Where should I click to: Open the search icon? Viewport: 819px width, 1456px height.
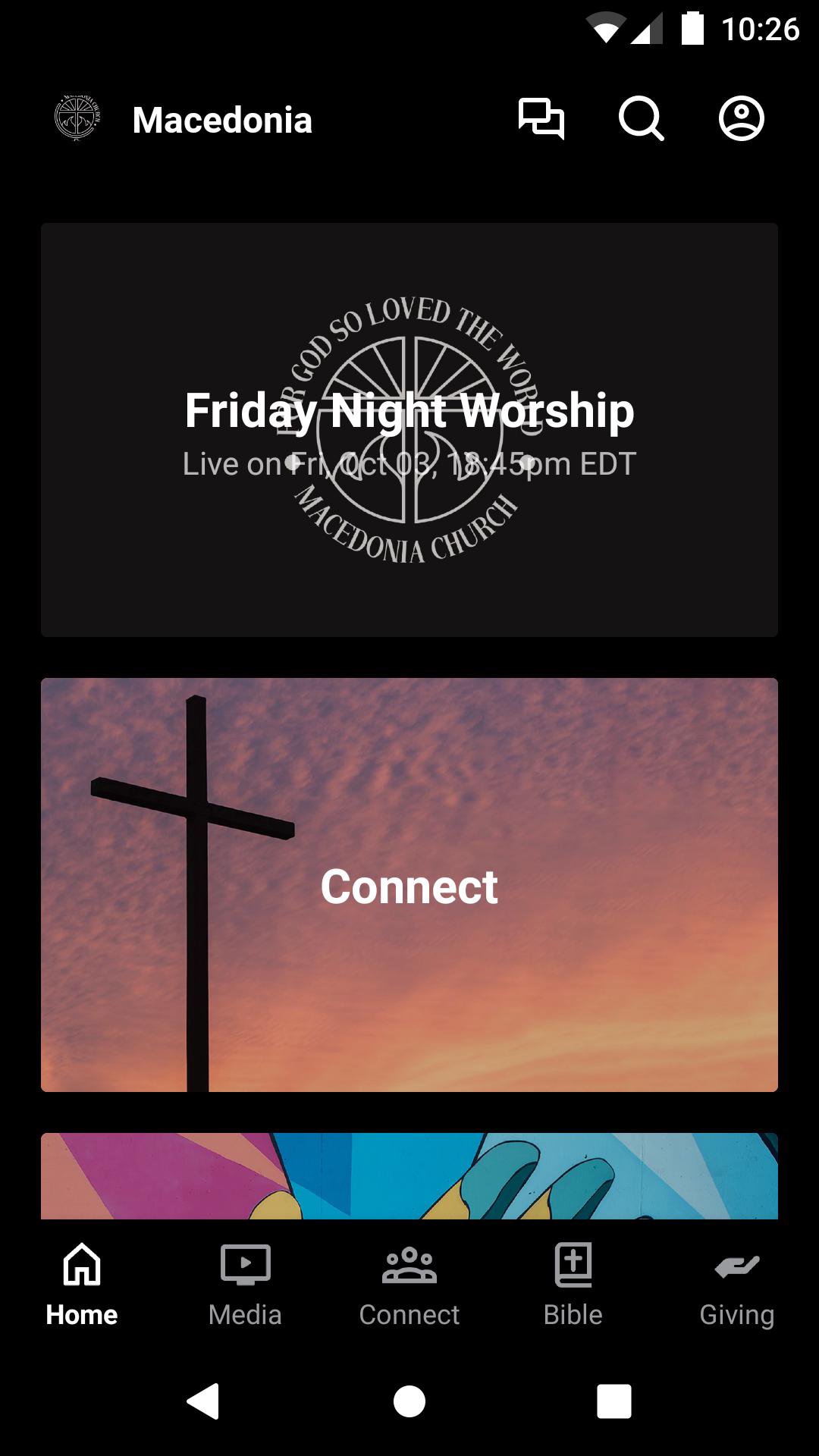click(642, 119)
